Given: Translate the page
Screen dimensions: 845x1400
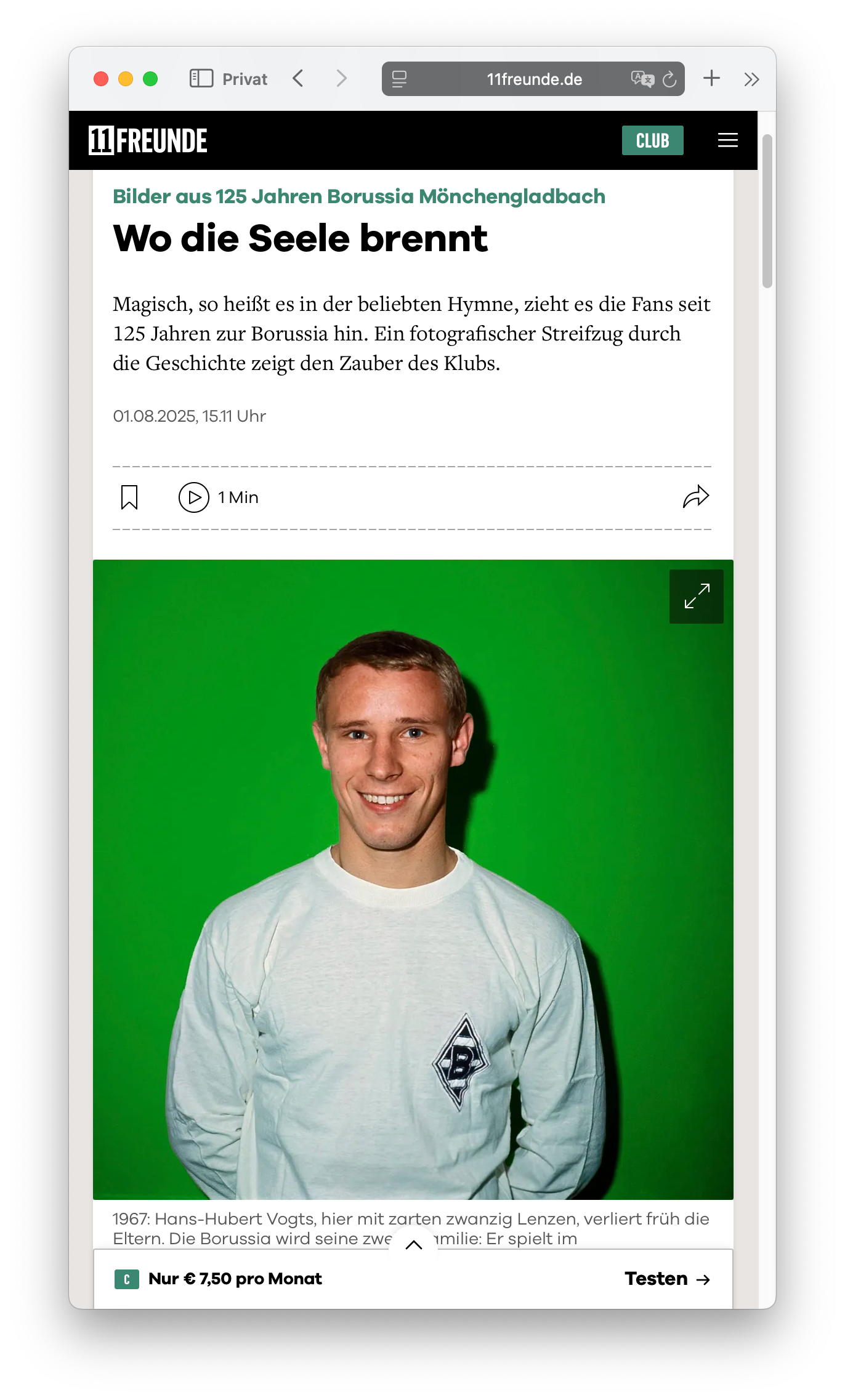Looking at the screenshot, I should pos(642,79).
